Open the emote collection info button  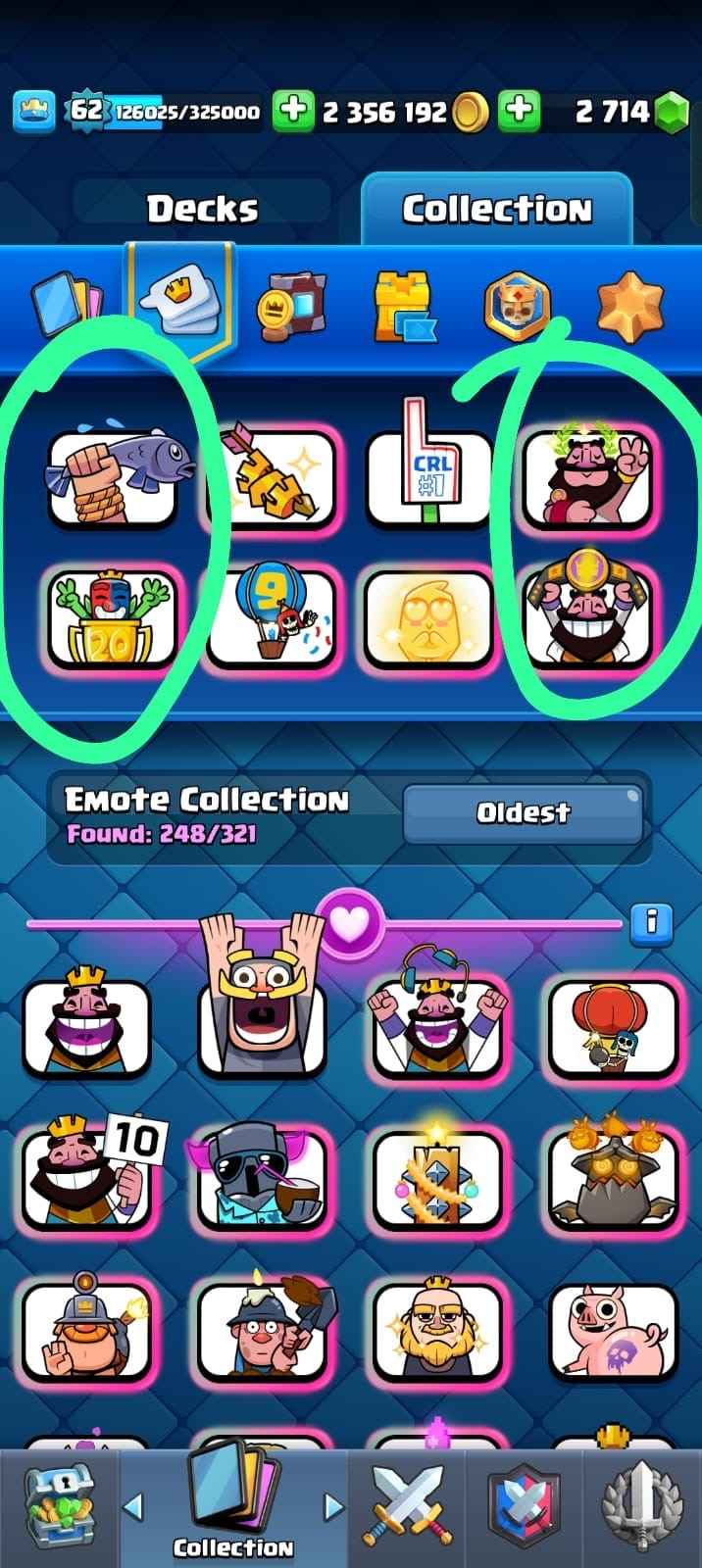pos(650,922)
